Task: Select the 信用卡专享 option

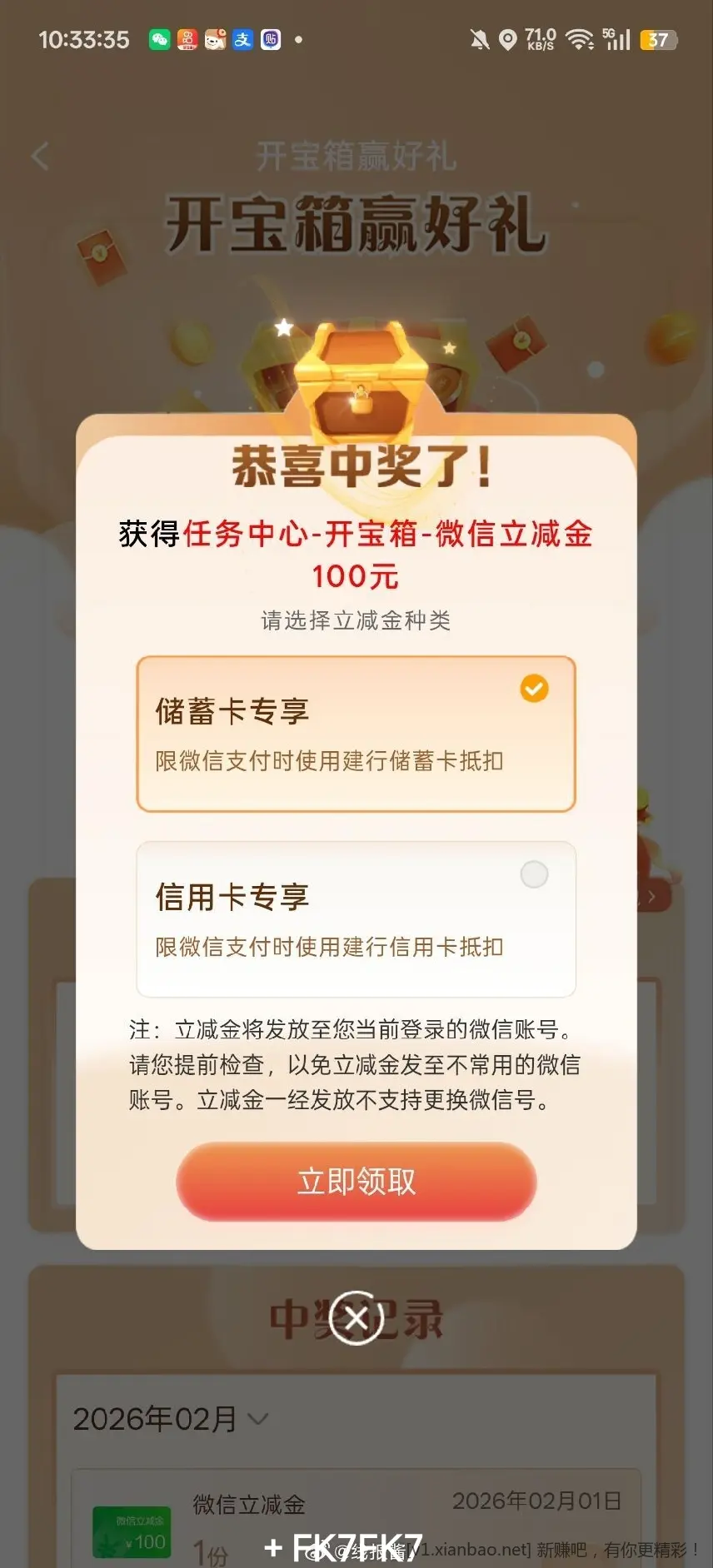Action: point(356,918)
